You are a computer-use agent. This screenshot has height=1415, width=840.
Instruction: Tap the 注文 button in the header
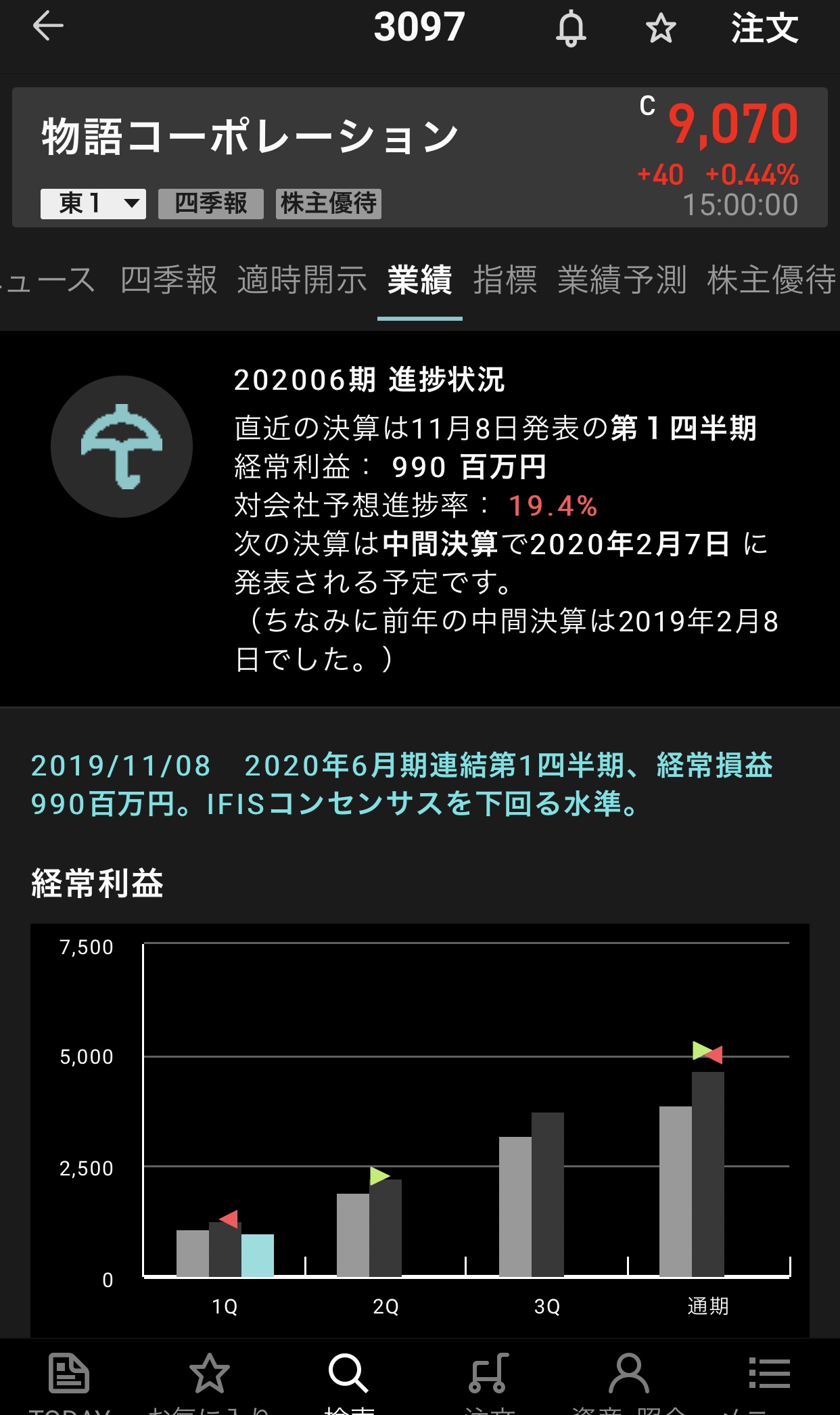point(764,28)
